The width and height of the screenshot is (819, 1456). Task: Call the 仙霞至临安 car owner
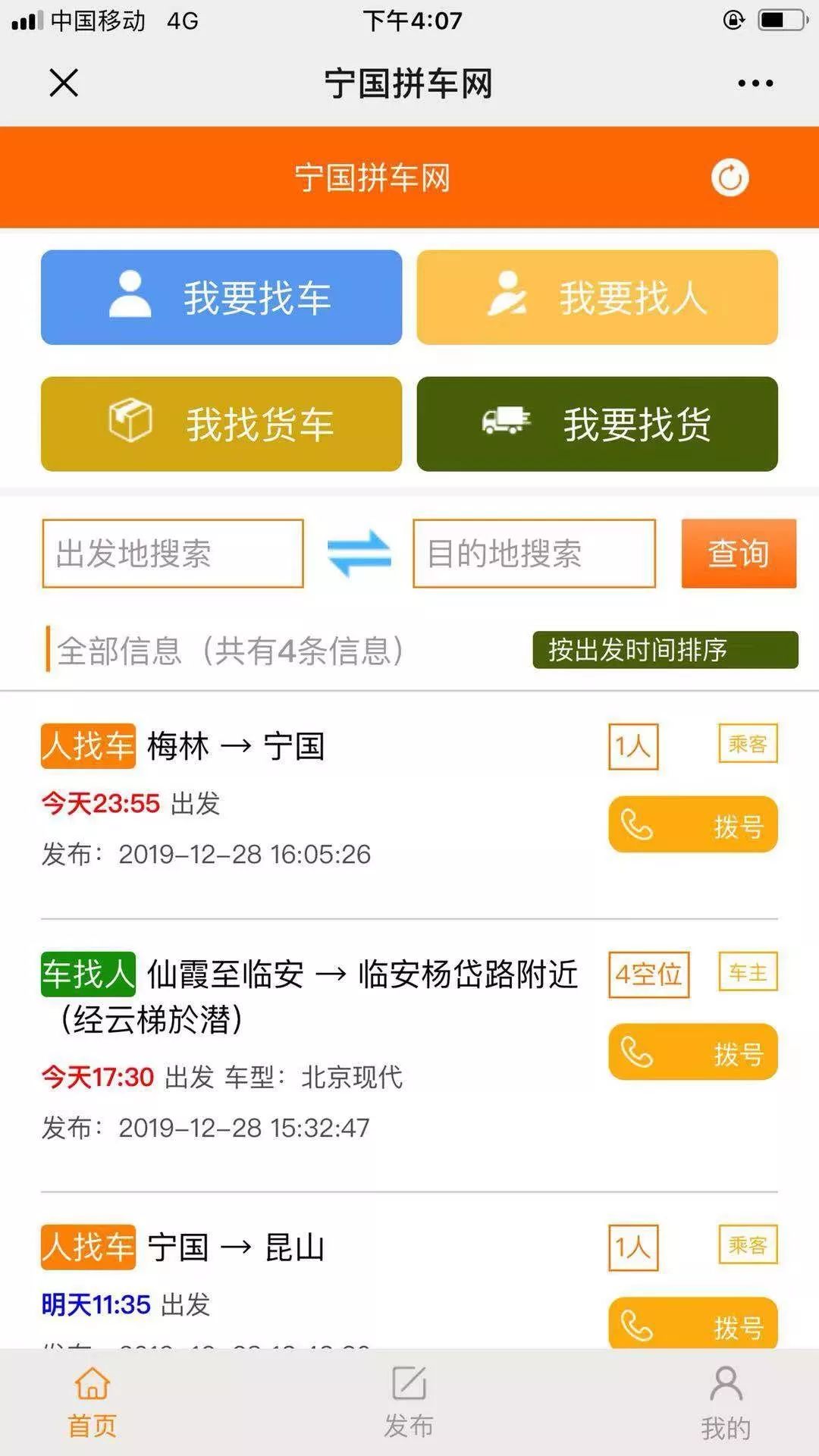click(692, 1052)
